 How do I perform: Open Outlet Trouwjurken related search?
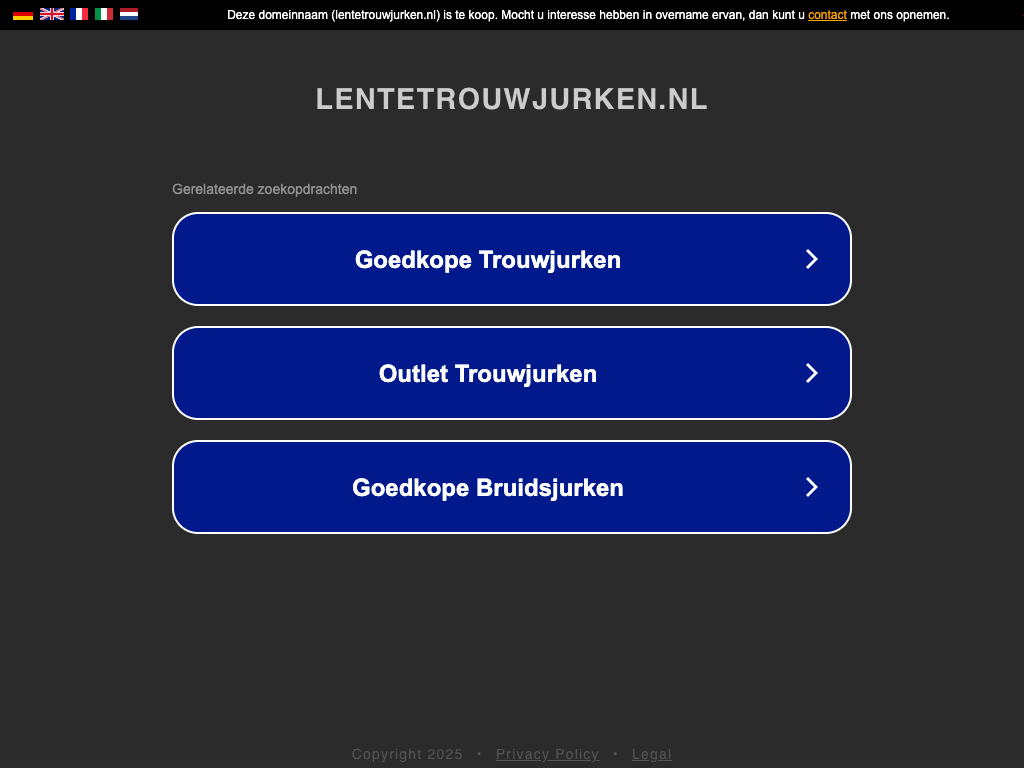(512, 373)
